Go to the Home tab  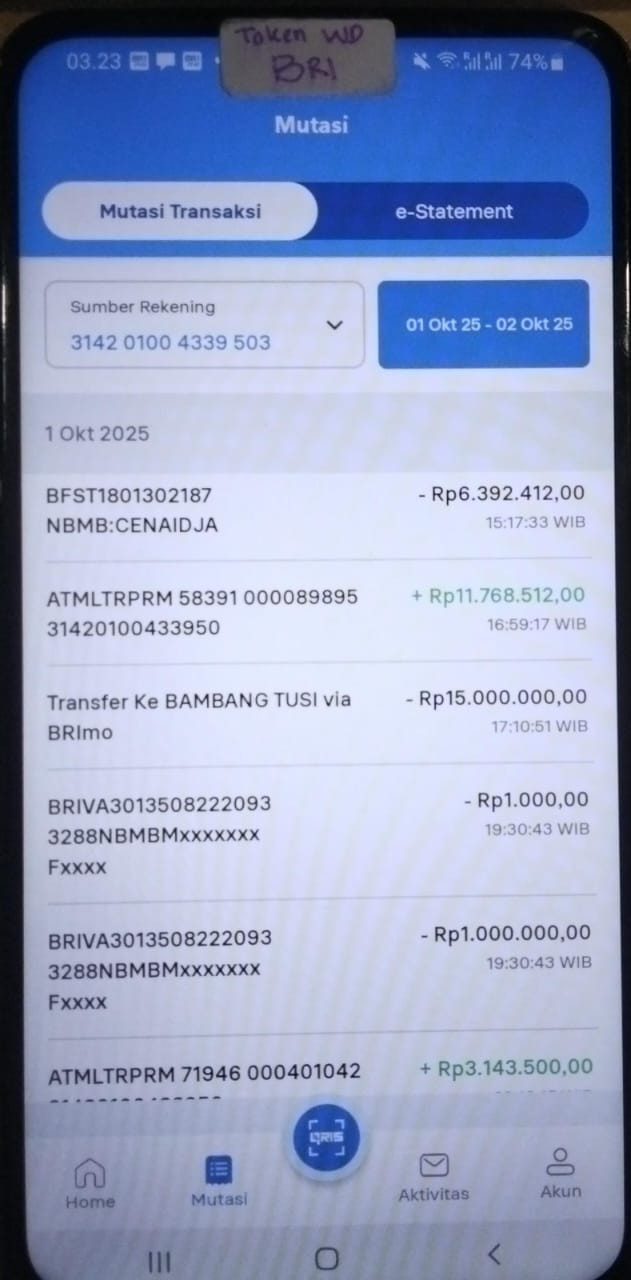pos(90,1182)
